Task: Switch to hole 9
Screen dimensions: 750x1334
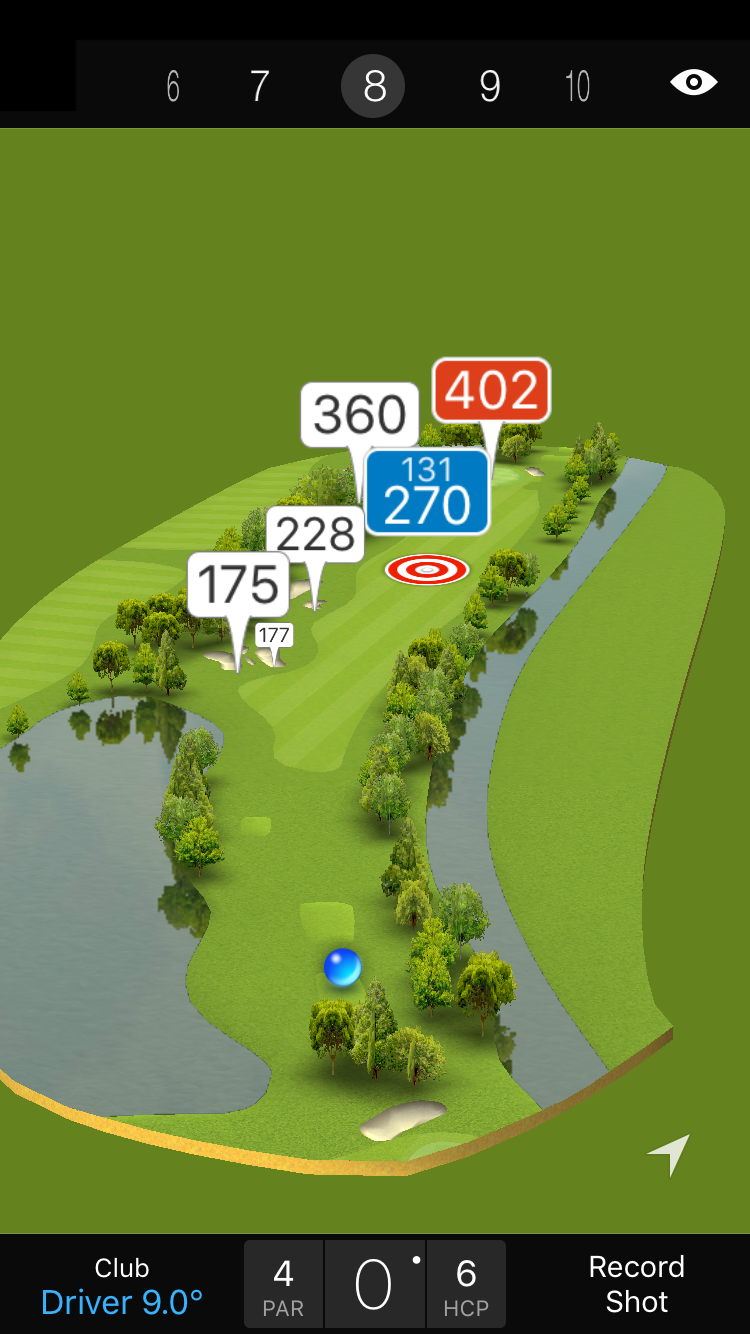Action: click(489, 87)
